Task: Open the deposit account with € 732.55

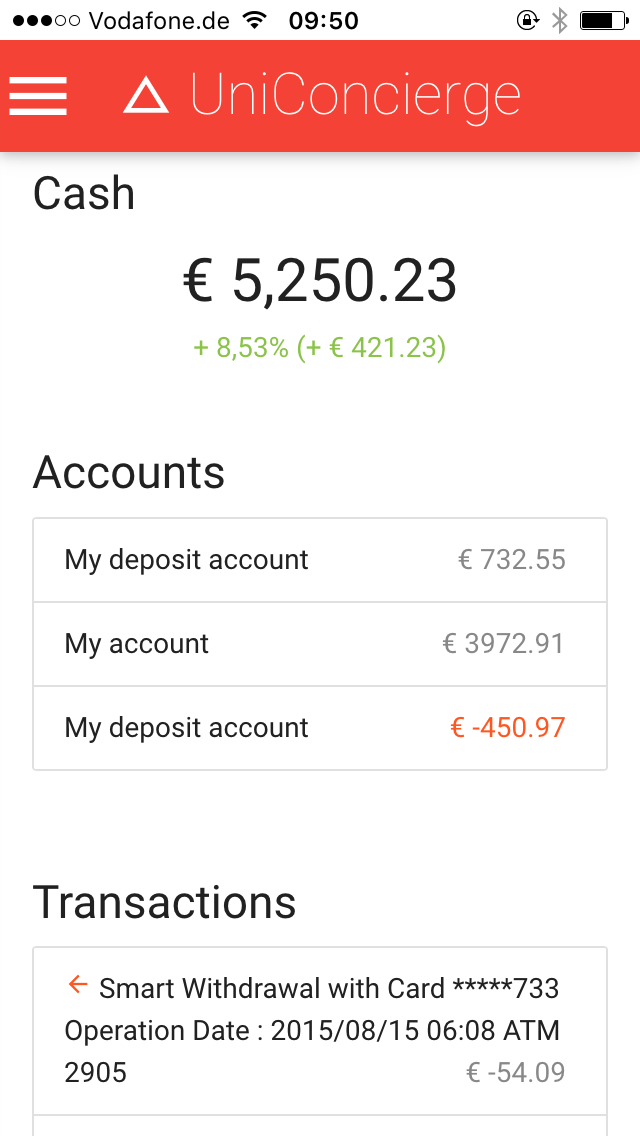Action: tap(320, 560)
